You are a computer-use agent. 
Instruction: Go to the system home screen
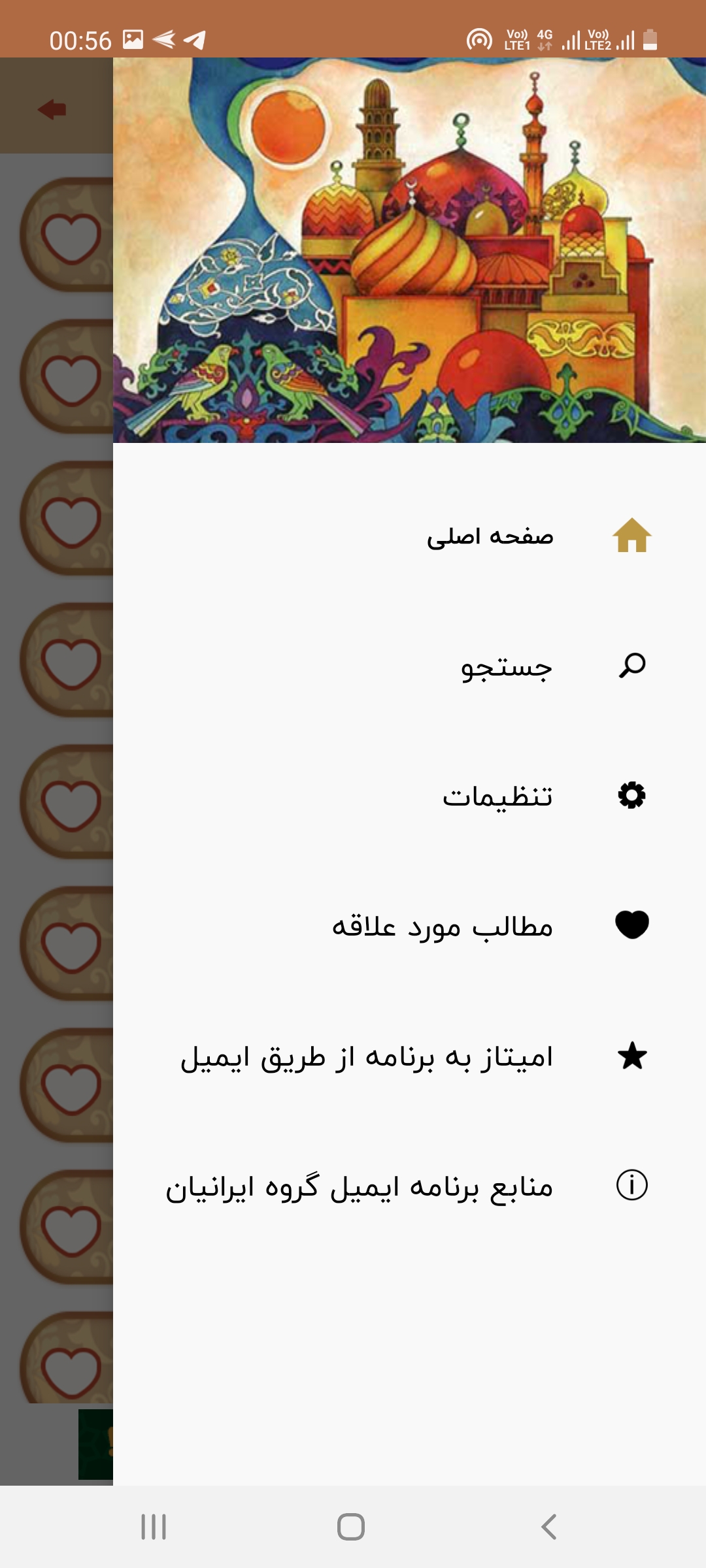[351, 1527]
